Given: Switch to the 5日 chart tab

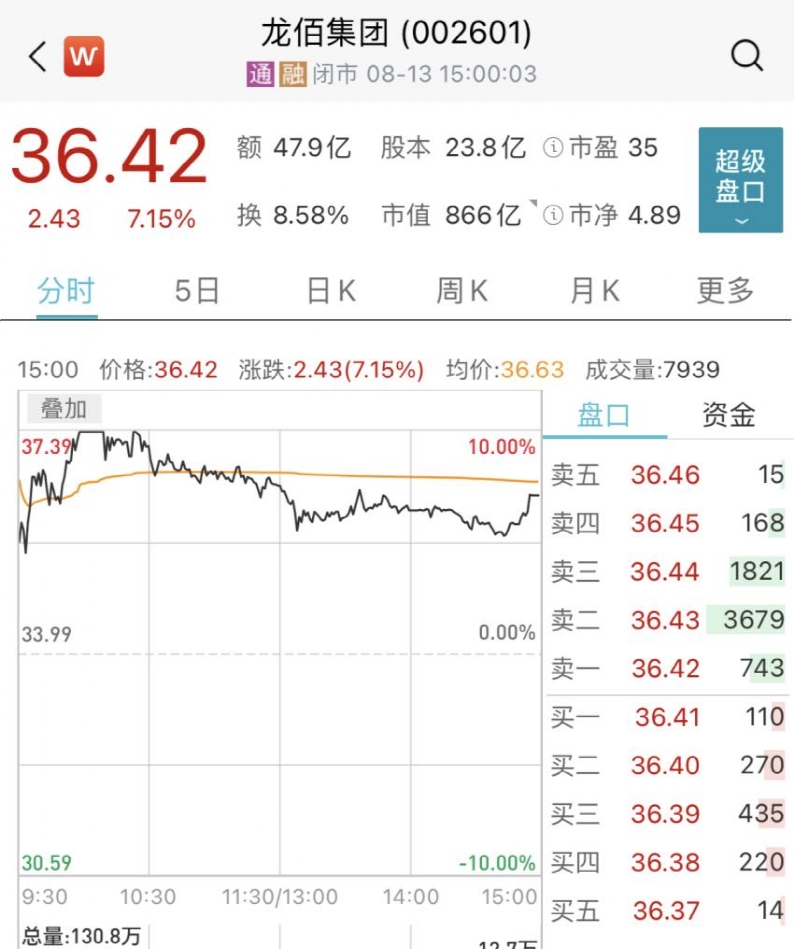Looking at the screenshot, I should [197, 291].
